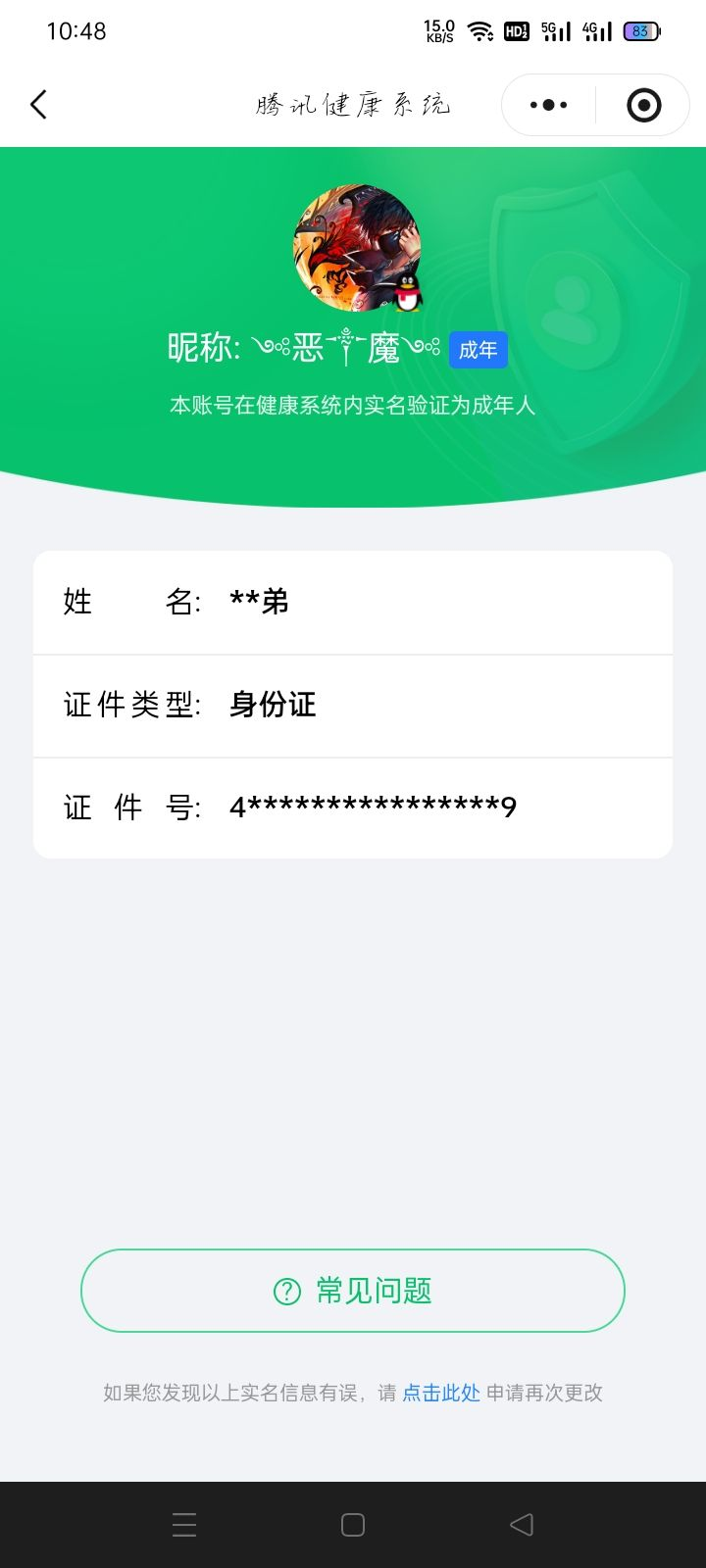706x1568 pixels.
Task: Tap the blue 成年 adult badge
Action: point(478,350)
